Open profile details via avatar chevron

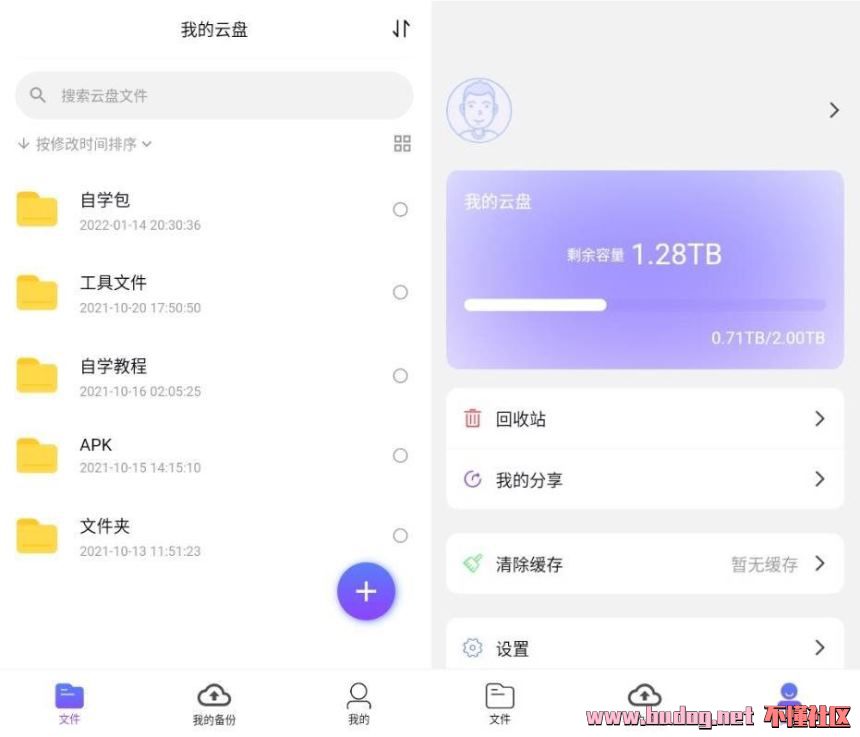pos(834,111)
